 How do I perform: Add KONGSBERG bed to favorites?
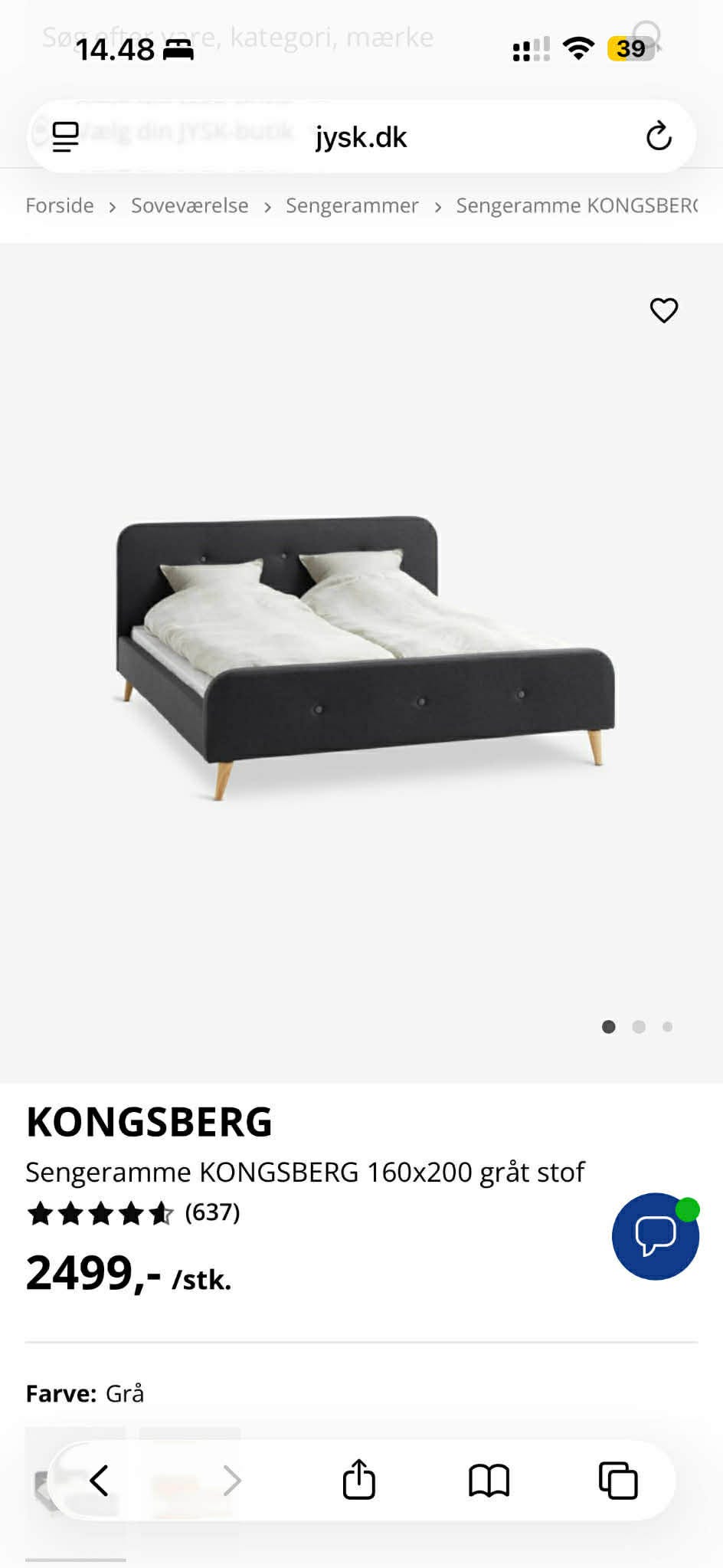[x=663, y=310]
